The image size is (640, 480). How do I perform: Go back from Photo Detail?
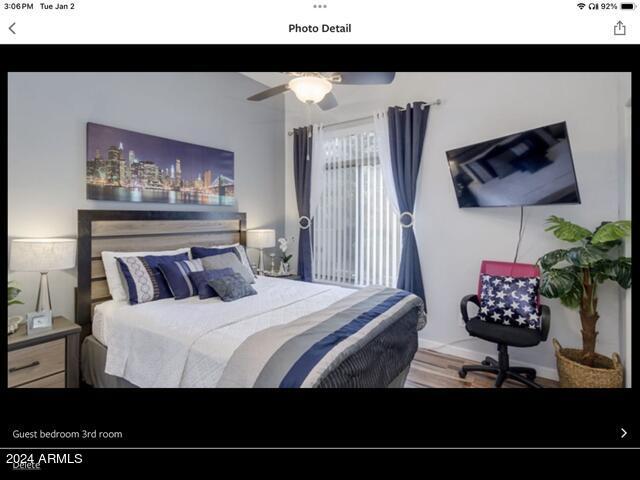12,28
